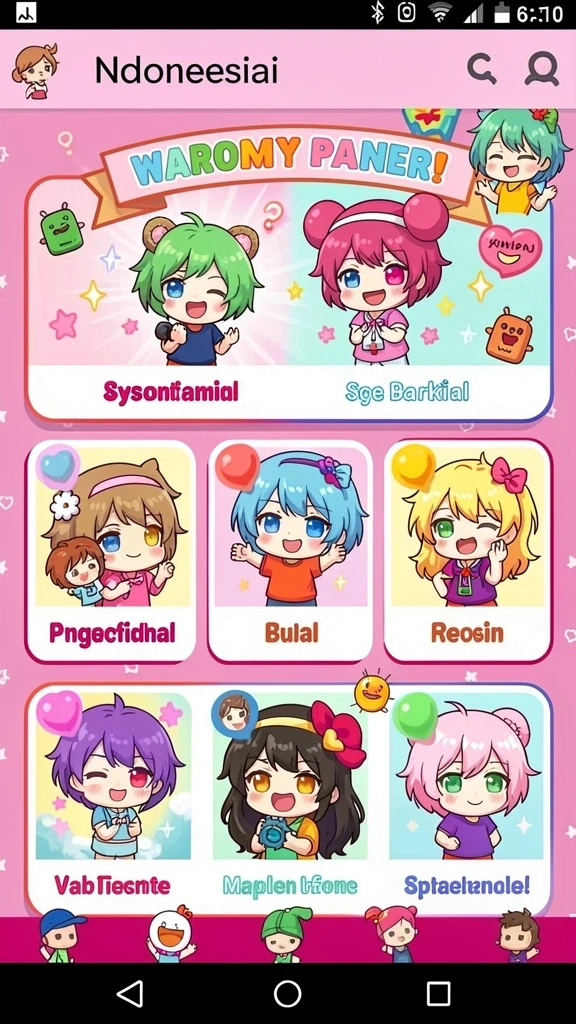Open the search icon in the app bar
This screenshot has height=1024, width=576.
(482, 69)
